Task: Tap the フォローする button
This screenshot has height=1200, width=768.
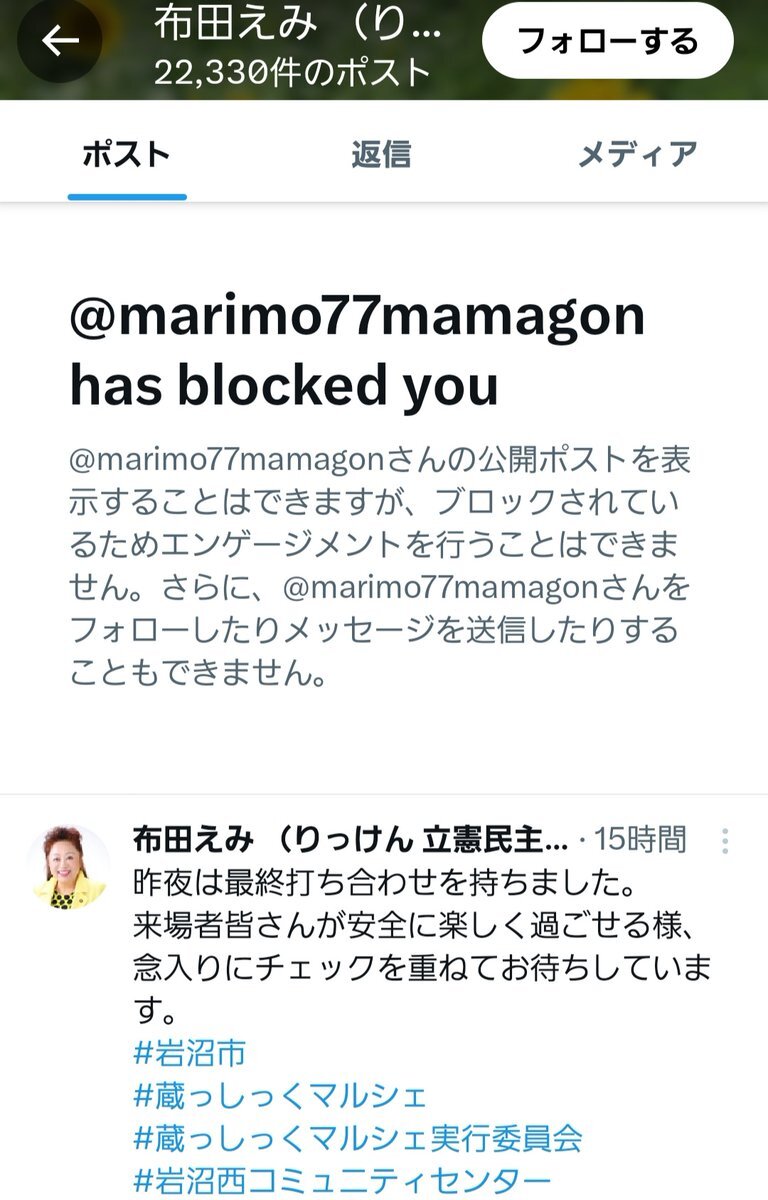Action: [x=607, y=41]
